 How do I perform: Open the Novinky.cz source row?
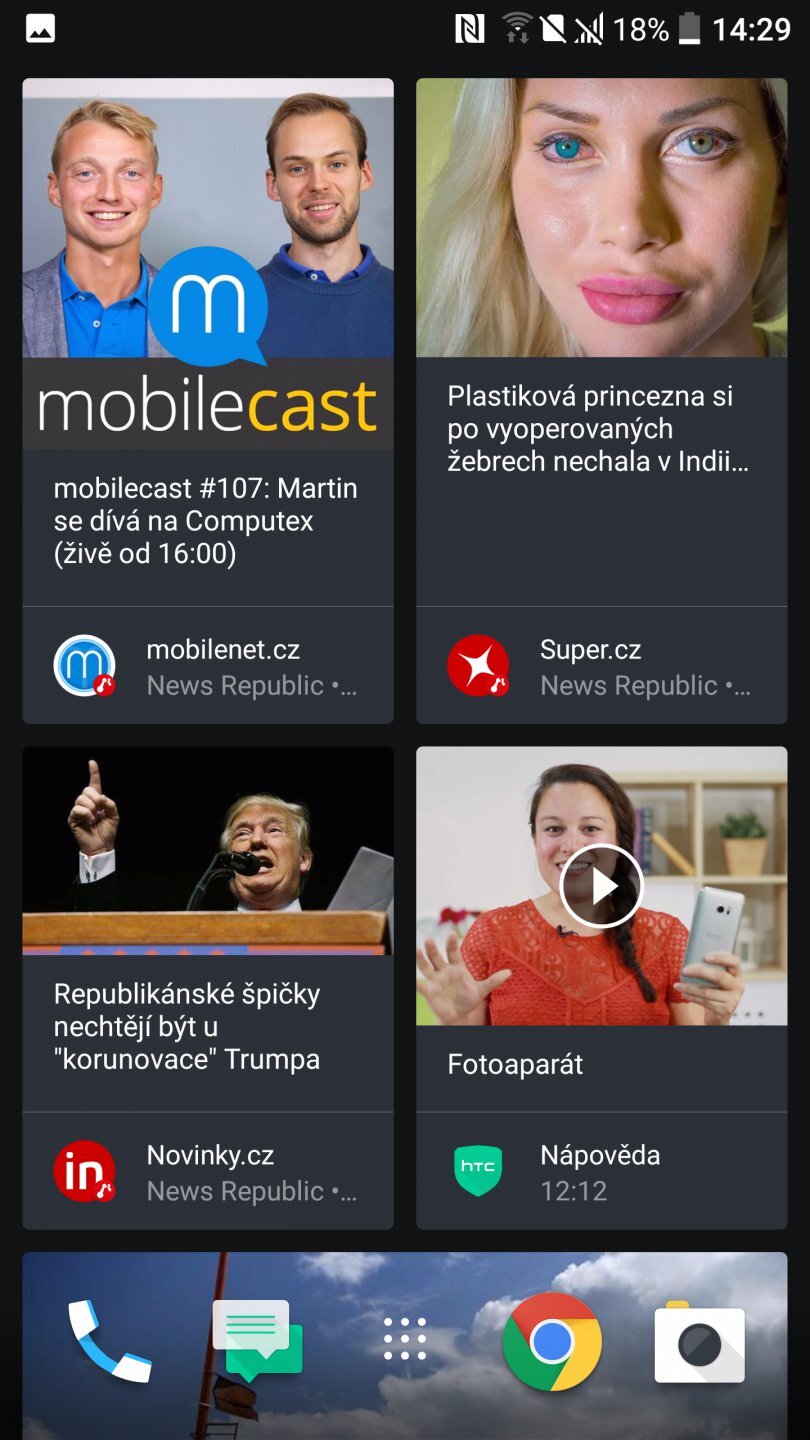coord(207,1172)
